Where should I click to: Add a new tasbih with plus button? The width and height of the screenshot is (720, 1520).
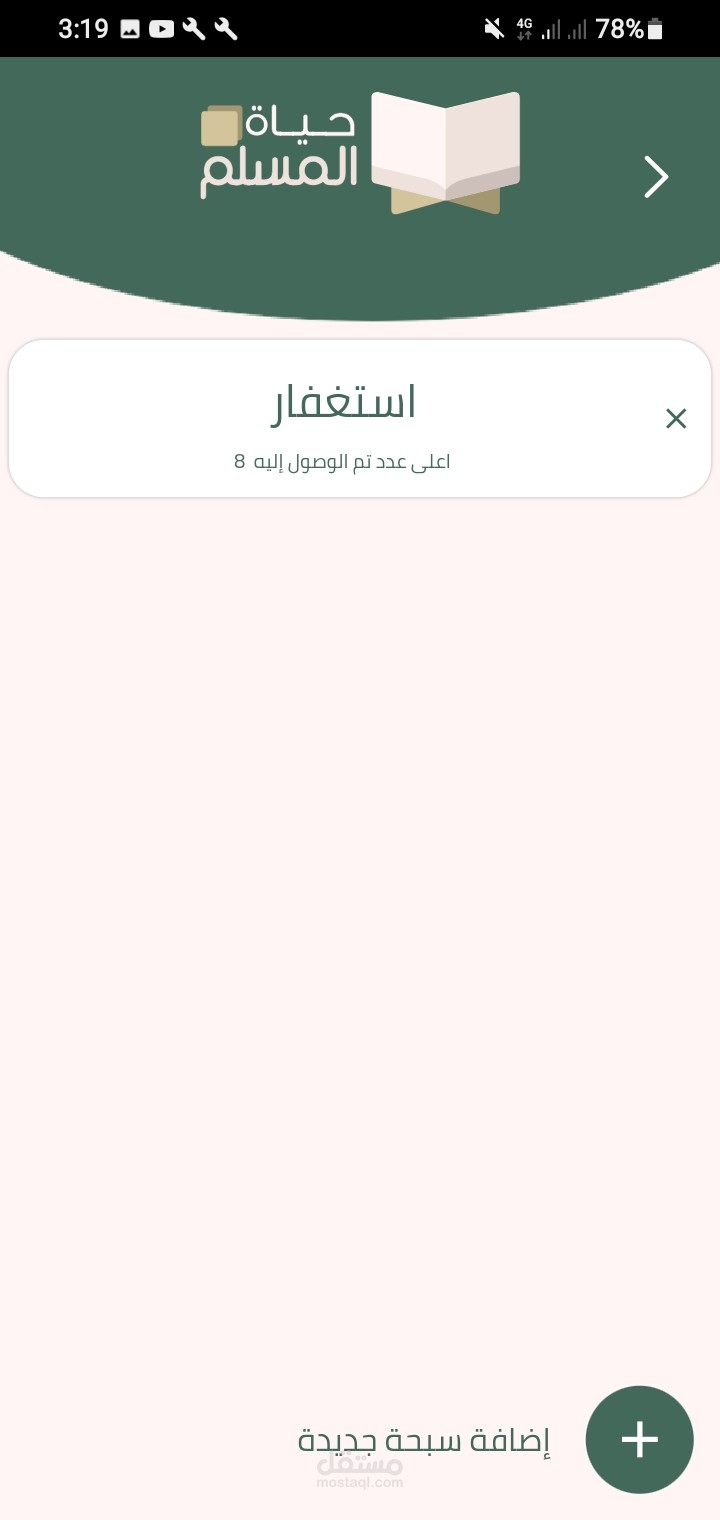click(x=639, y=1439)
